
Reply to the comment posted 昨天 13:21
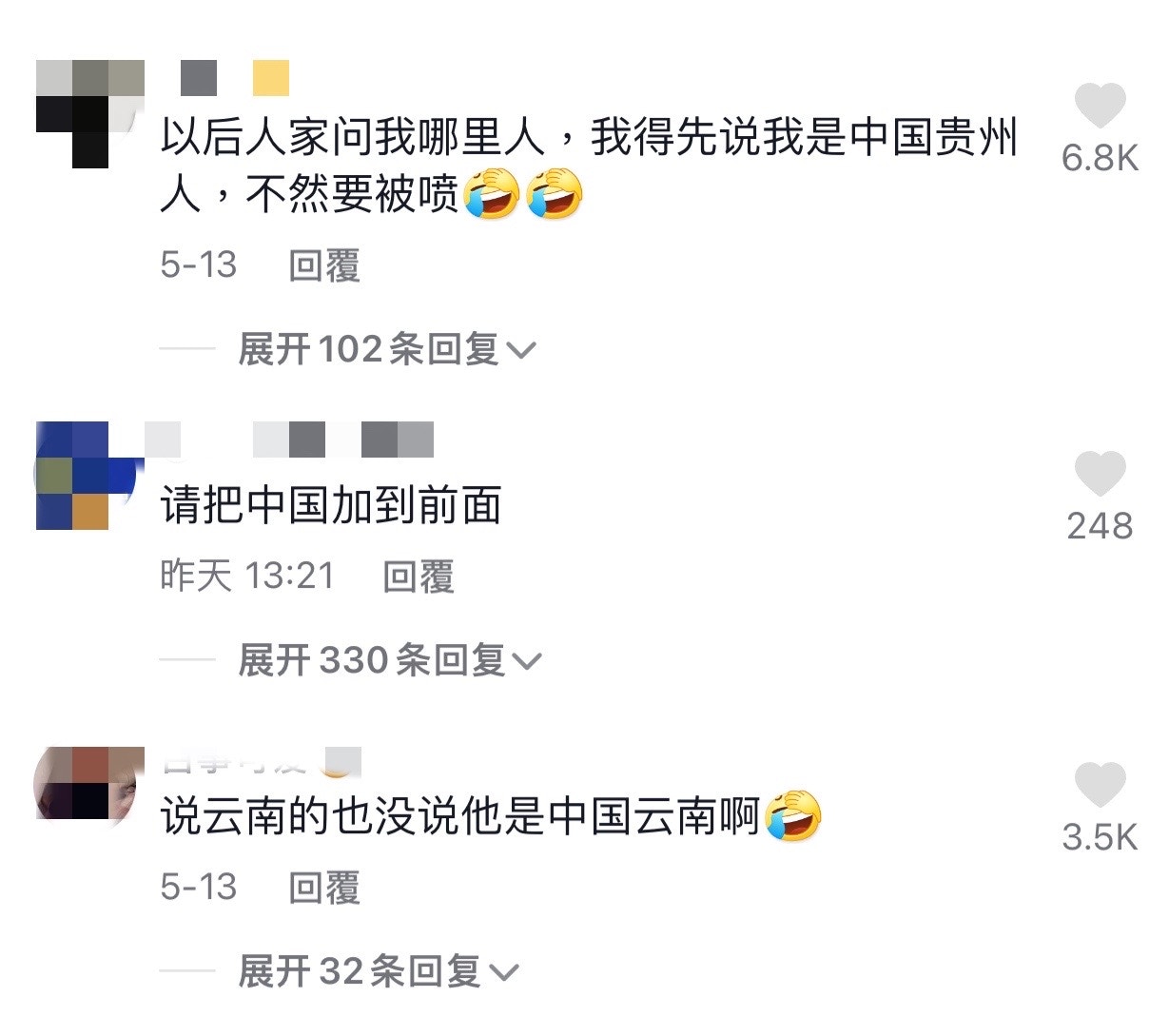(x=419, y=577)
